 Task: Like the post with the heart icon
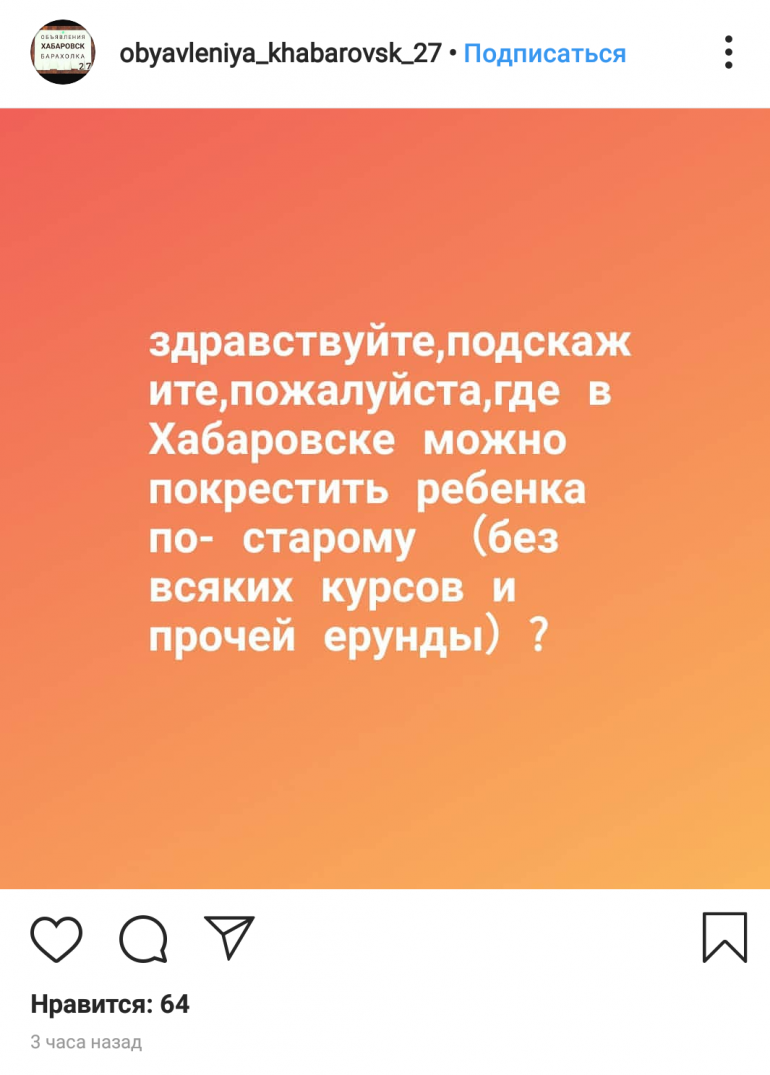(56, 938)
